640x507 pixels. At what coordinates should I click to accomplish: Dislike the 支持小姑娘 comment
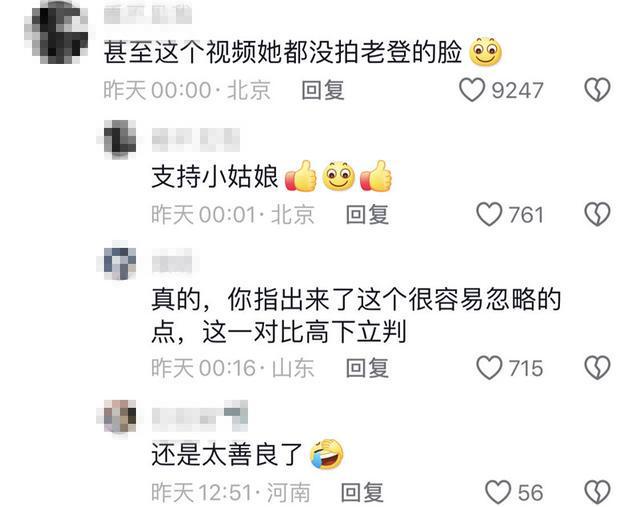(x=598, y=214)
